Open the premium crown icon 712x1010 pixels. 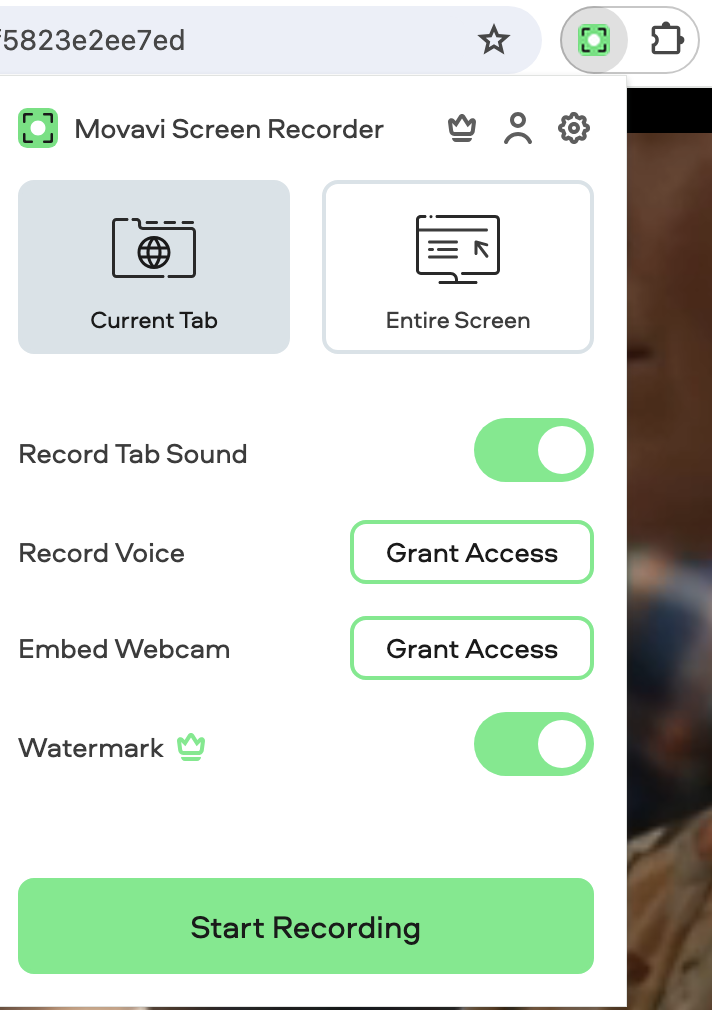pos(461,128)
